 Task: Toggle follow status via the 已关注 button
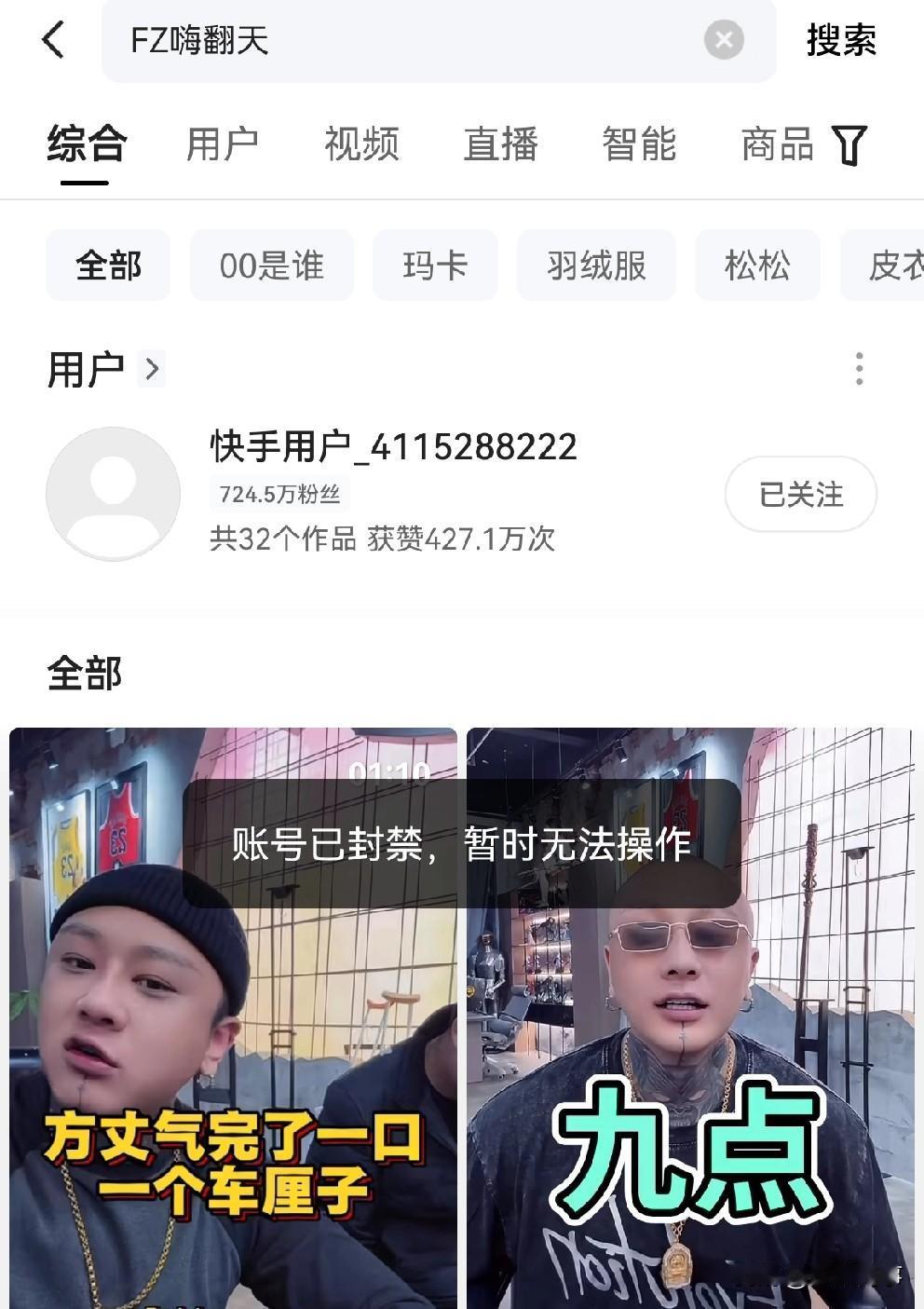click(800, 494)
